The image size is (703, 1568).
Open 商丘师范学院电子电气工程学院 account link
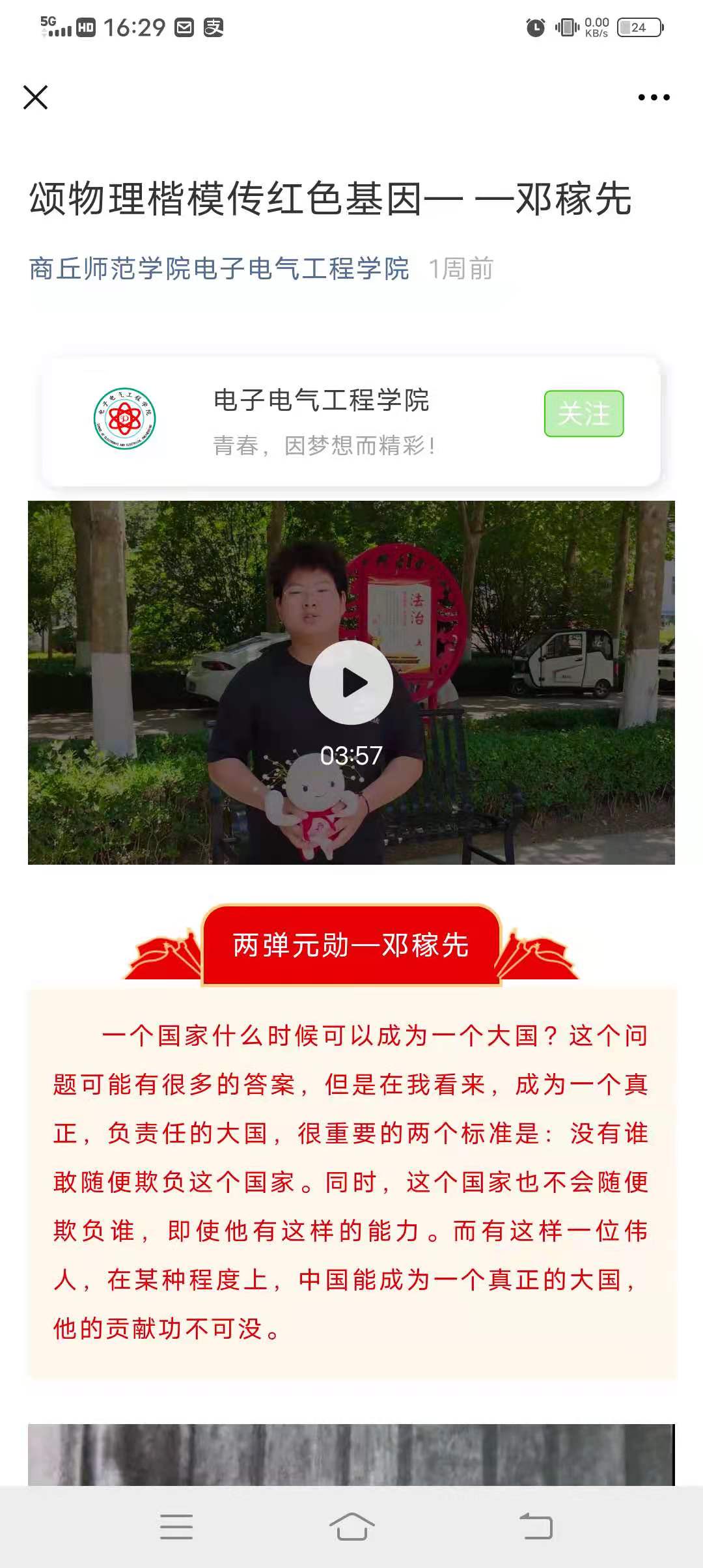tap(219, 268)
